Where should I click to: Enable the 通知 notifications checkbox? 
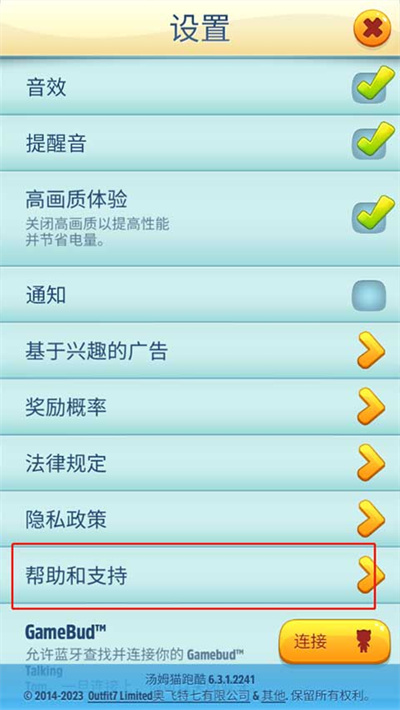[369, 295]
